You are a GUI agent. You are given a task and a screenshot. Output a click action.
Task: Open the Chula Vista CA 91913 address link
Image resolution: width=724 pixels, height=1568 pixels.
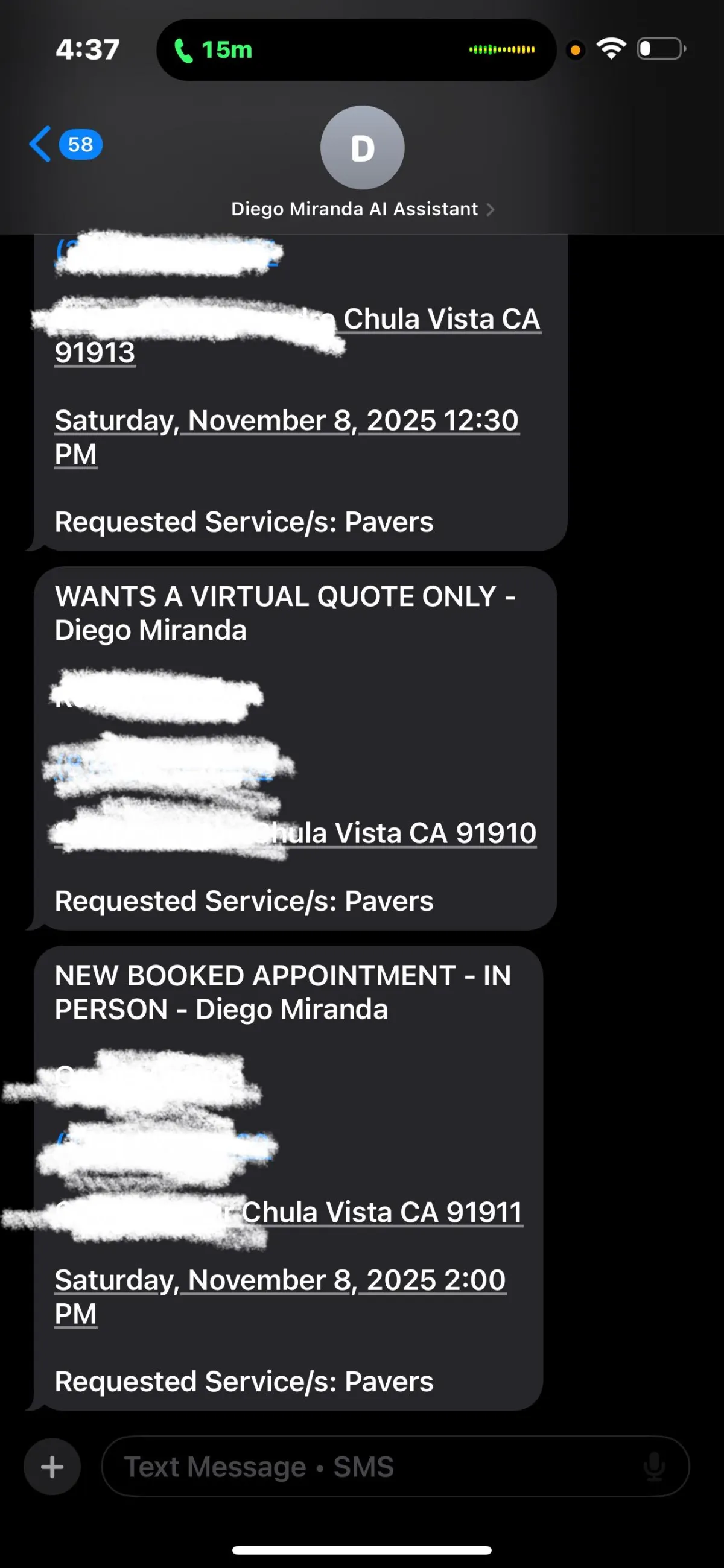click(x=442, y=319)
